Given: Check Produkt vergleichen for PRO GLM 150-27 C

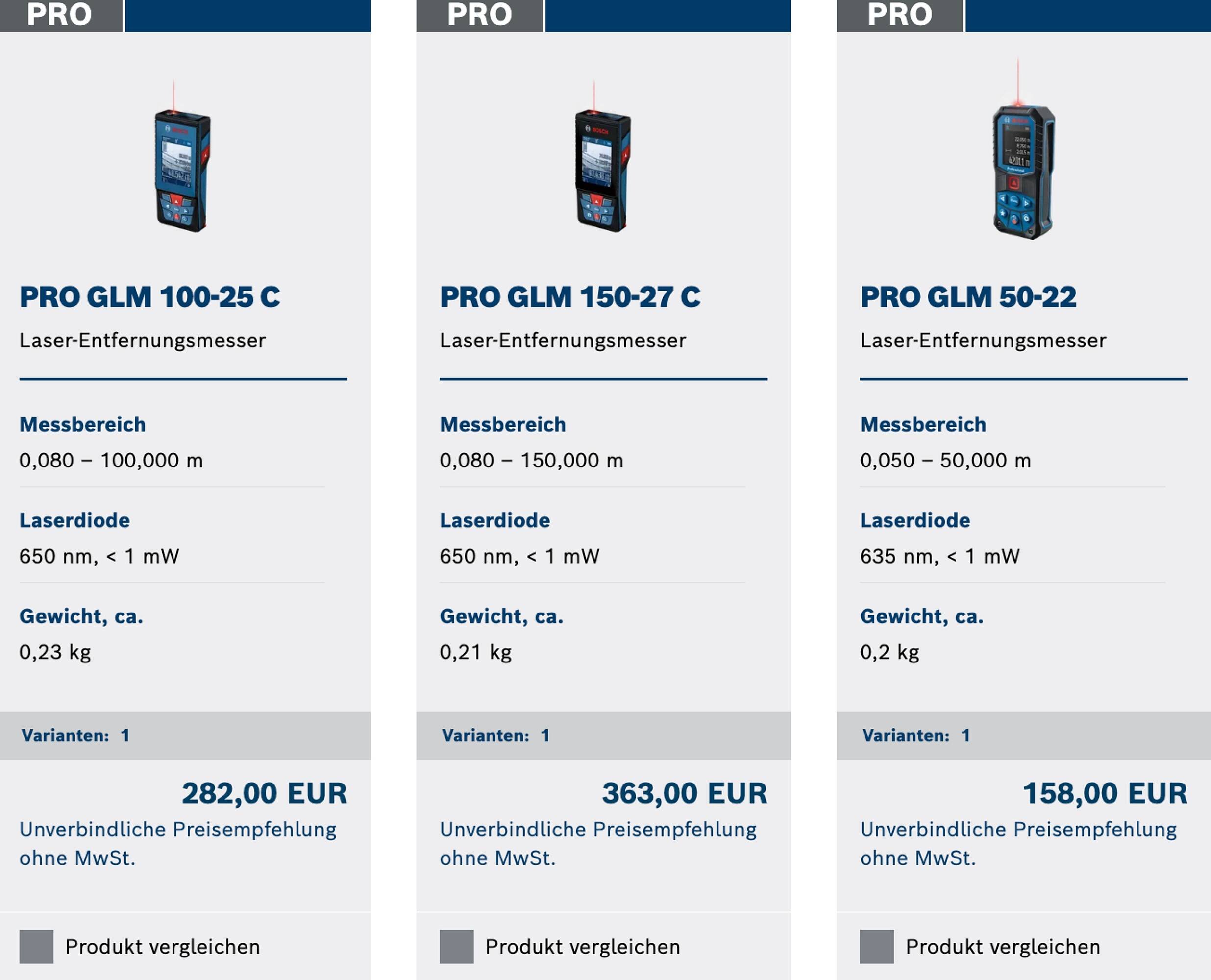Looking at the screenshot, I should [457, 946].
